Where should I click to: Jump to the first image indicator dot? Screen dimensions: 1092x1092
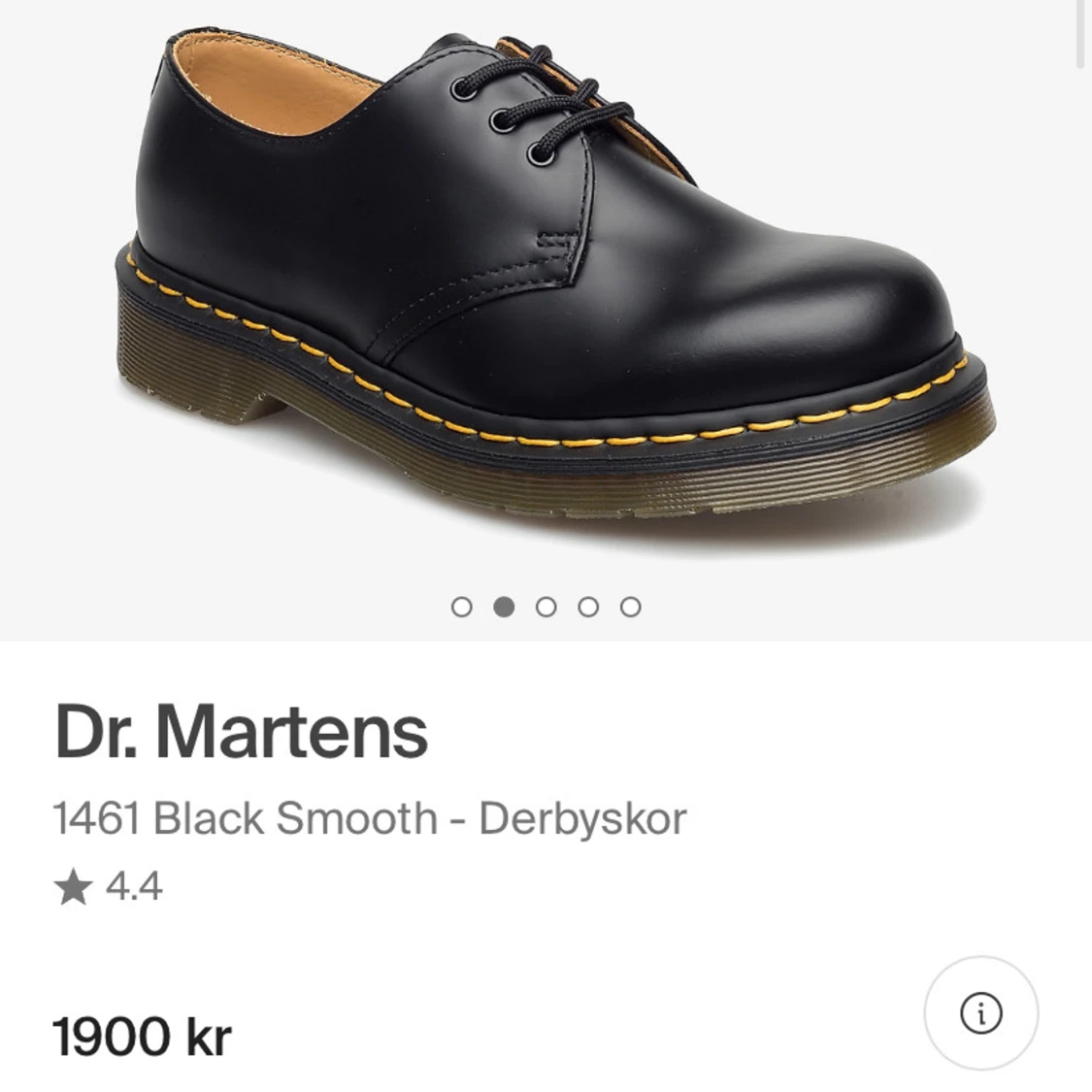[x=462, y=607]
